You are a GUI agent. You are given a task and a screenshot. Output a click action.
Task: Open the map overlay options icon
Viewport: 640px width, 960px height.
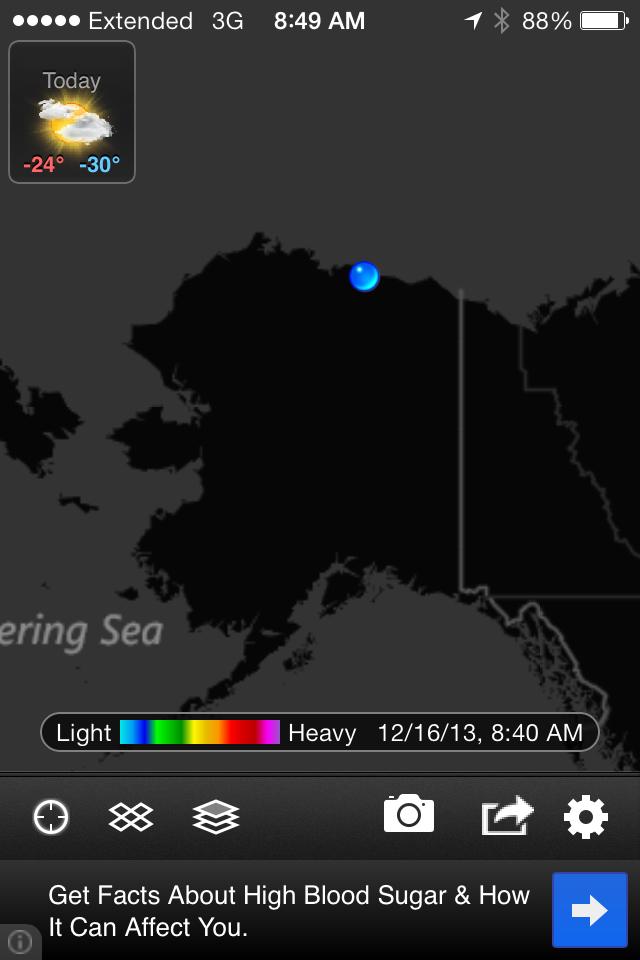point(131,817)
